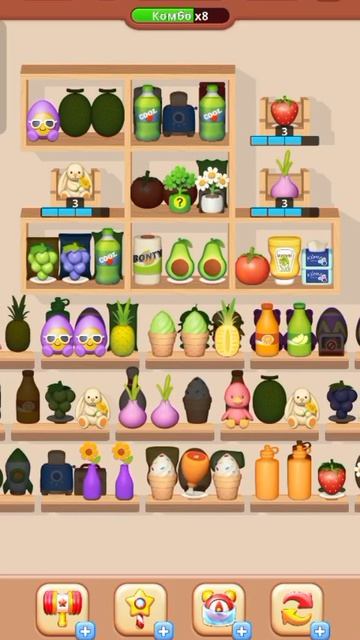Pick the yellow mustard jar
This screenshot has width=360, height=640.
(x=284, y=260)
